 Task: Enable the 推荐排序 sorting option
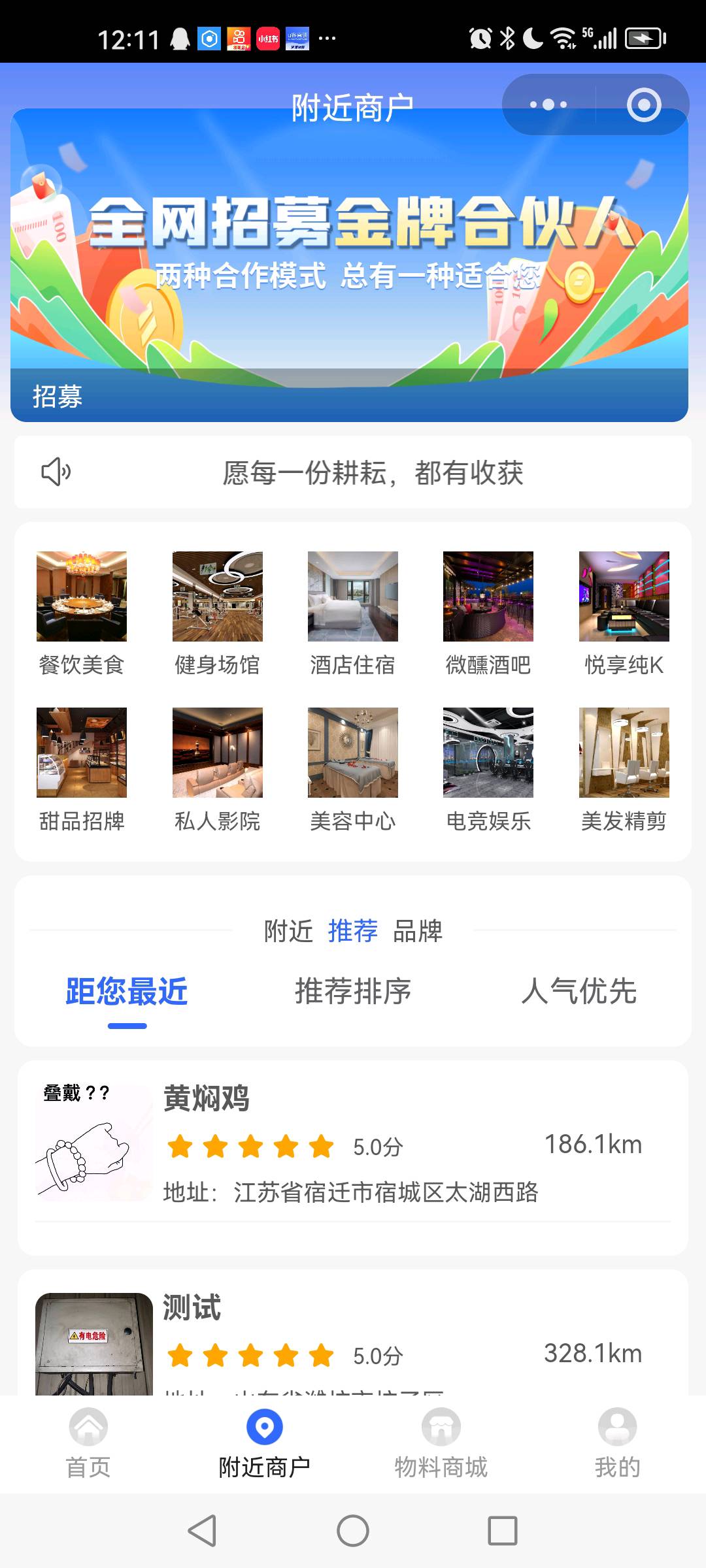point(353,992)
